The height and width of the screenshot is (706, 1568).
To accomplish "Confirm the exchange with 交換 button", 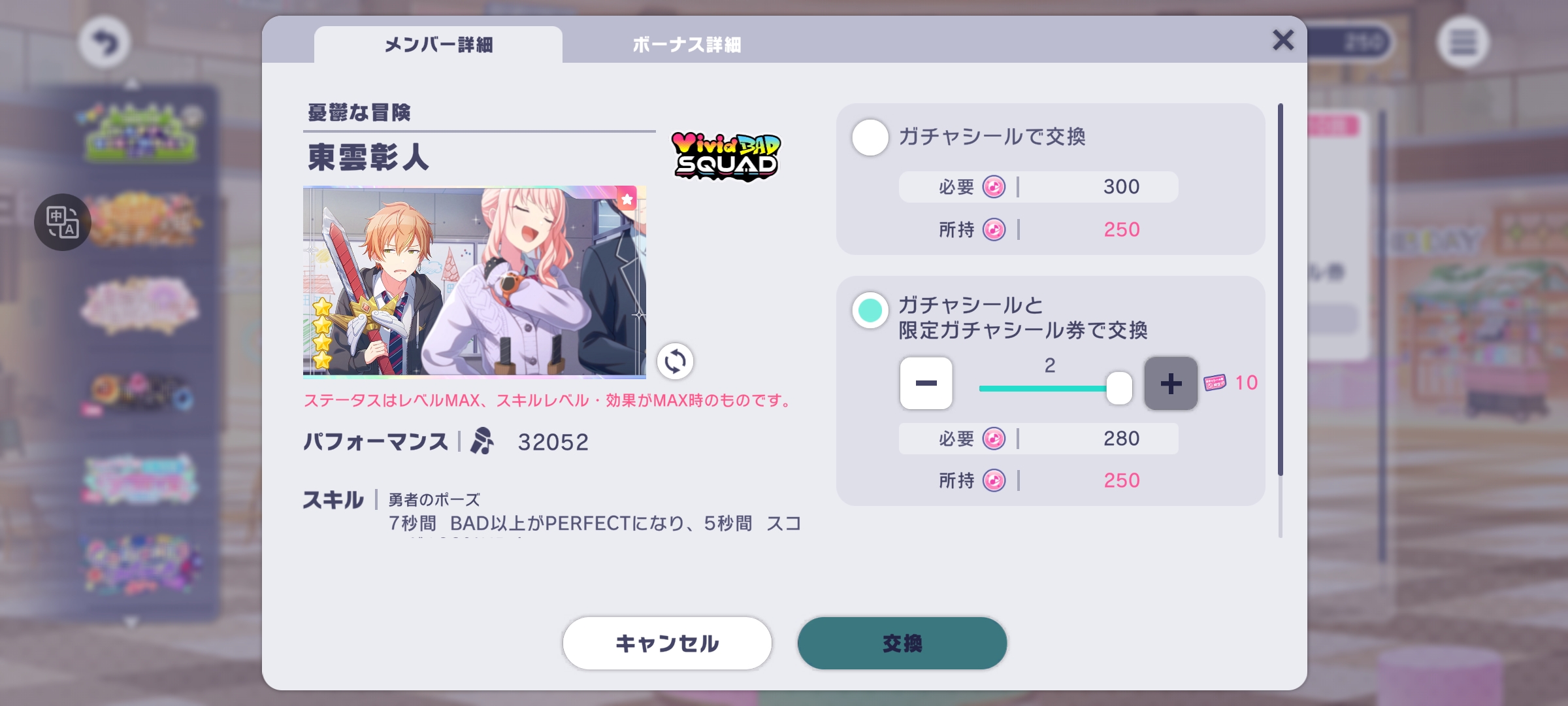I will (x=902, y=643).
